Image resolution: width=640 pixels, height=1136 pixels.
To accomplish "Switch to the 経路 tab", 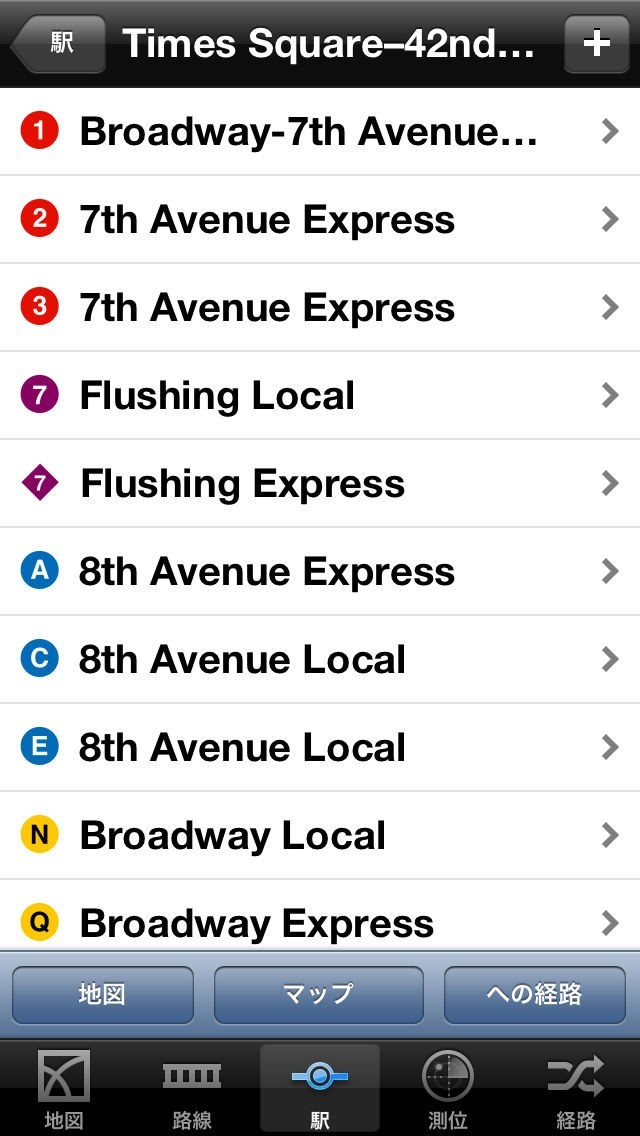I will pyautogui.click(x=575, y=1090).
